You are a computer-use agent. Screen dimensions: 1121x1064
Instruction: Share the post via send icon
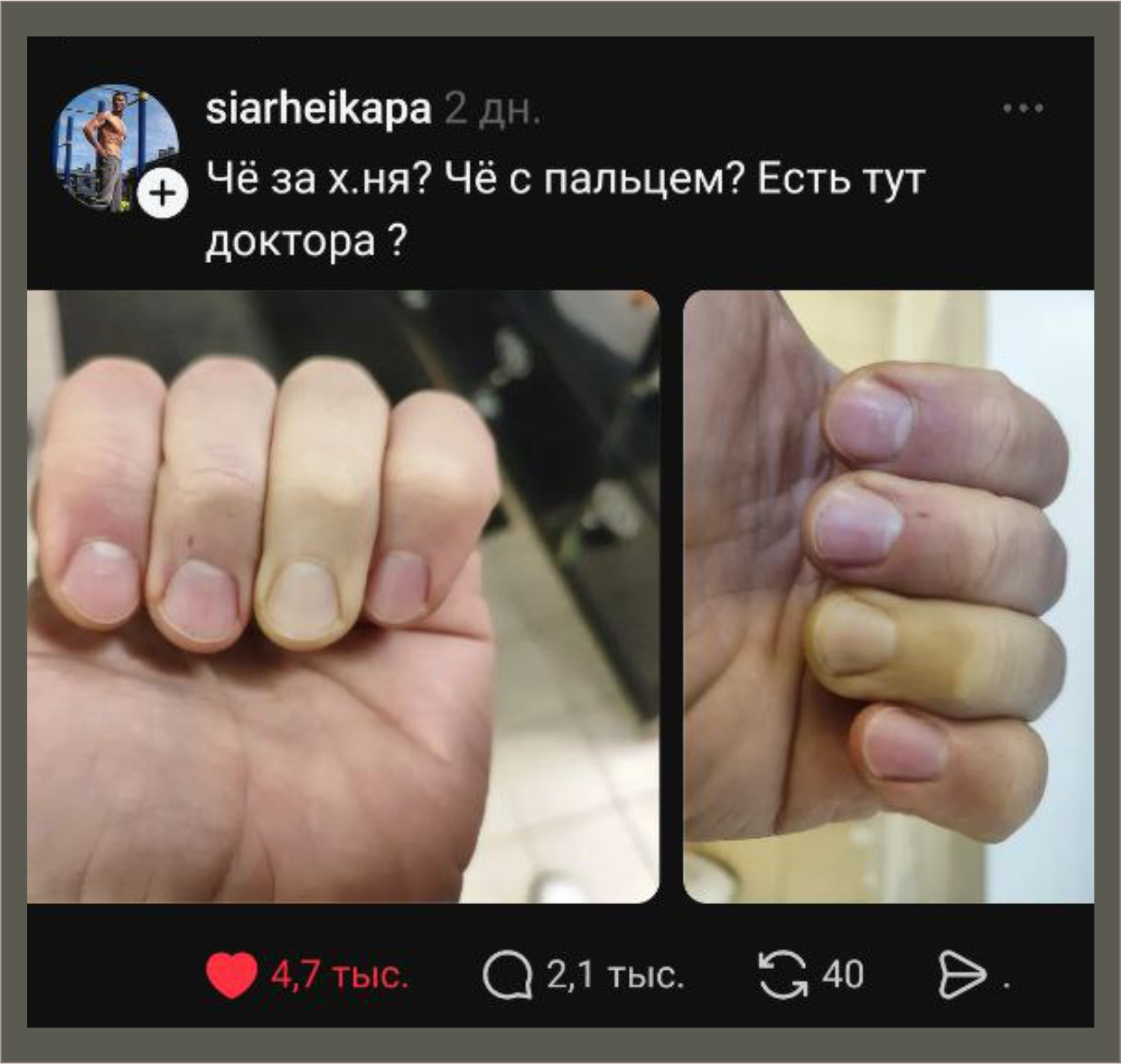[x=961, y=976]
